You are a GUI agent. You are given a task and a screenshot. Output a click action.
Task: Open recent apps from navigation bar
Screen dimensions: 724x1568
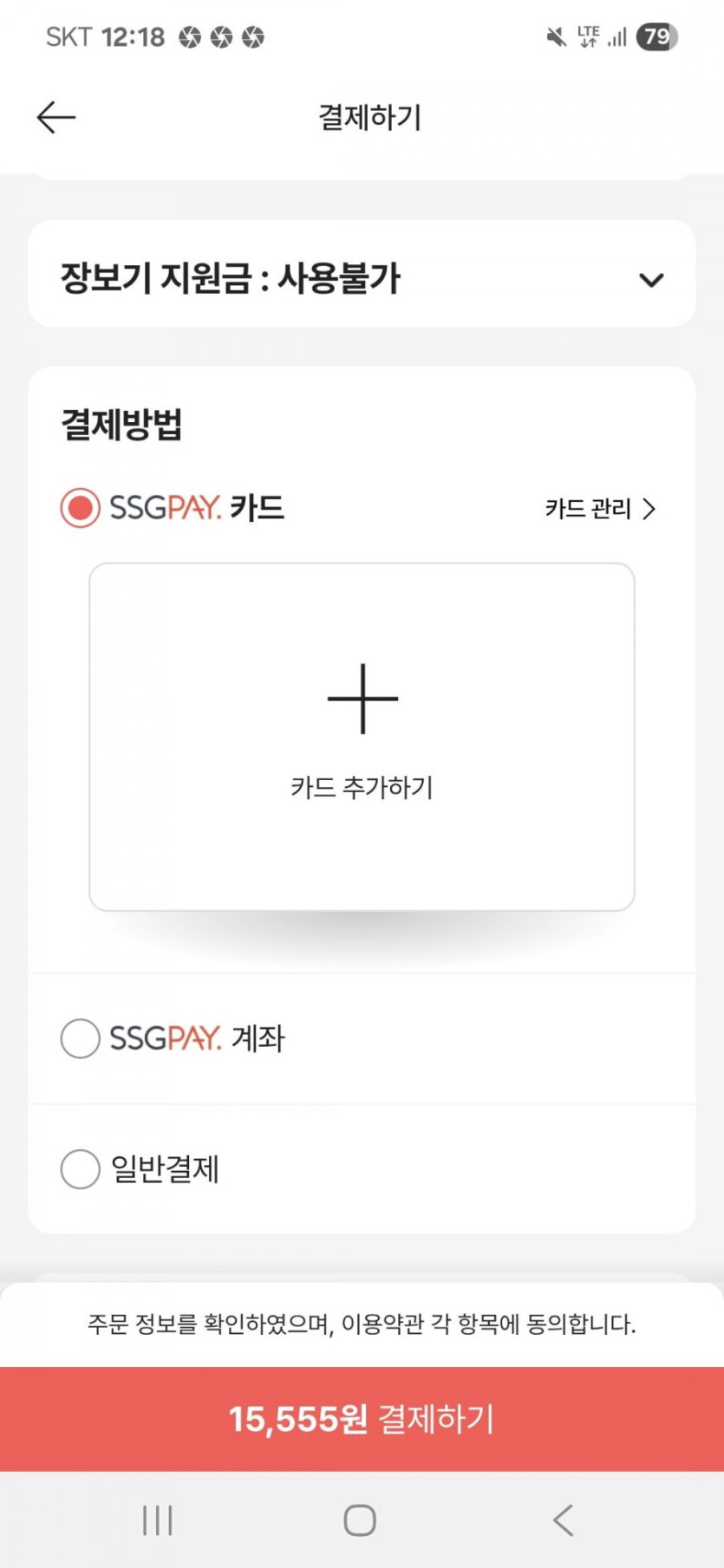(157, 1520)
